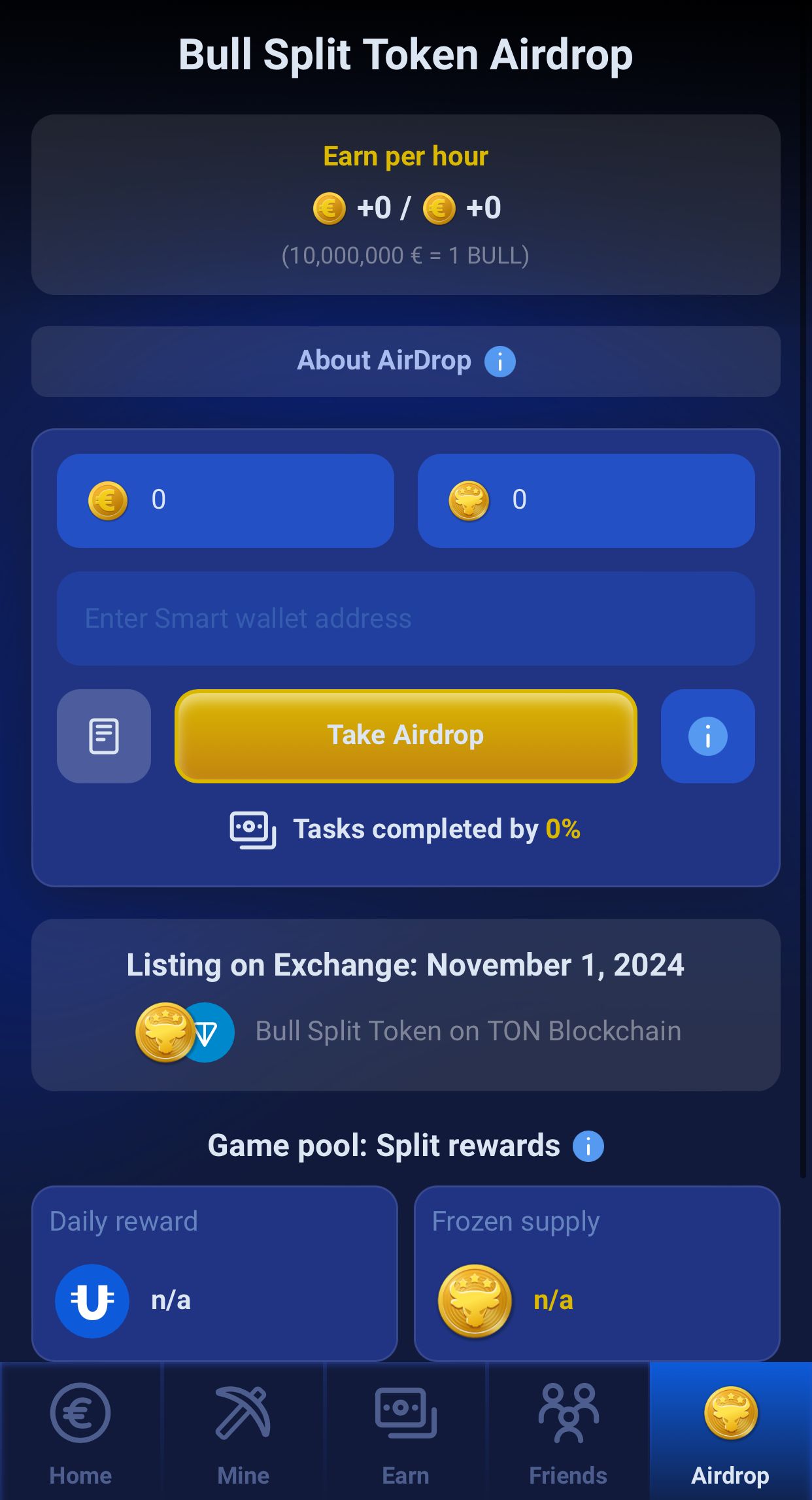Open the info tooltip next to About AirDrop
This screenshot has height=1500, width=812.
(499, 361)
